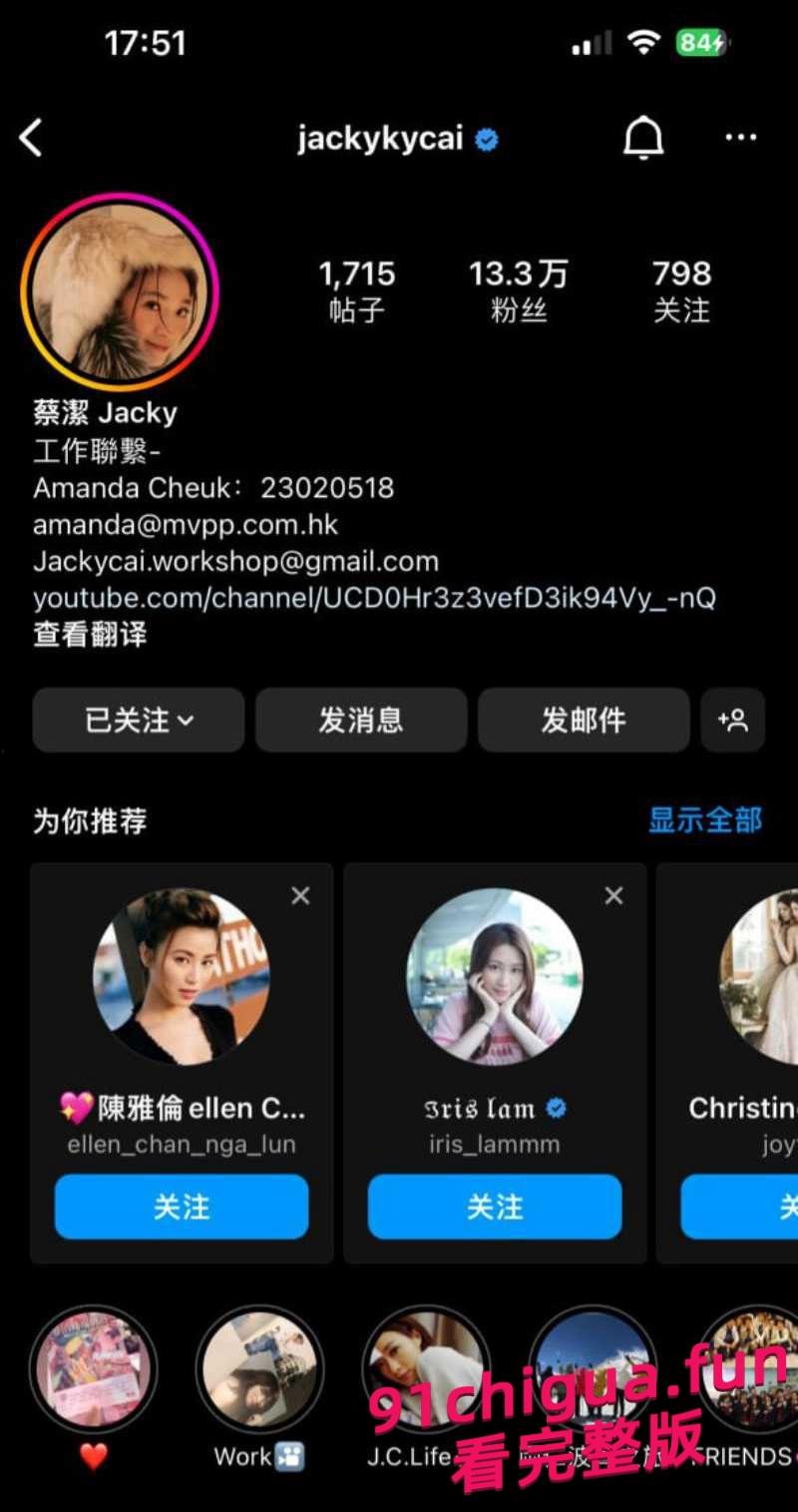
Task: Click the verified badge next to jackykycai
Action: click(x=484, y=139)
